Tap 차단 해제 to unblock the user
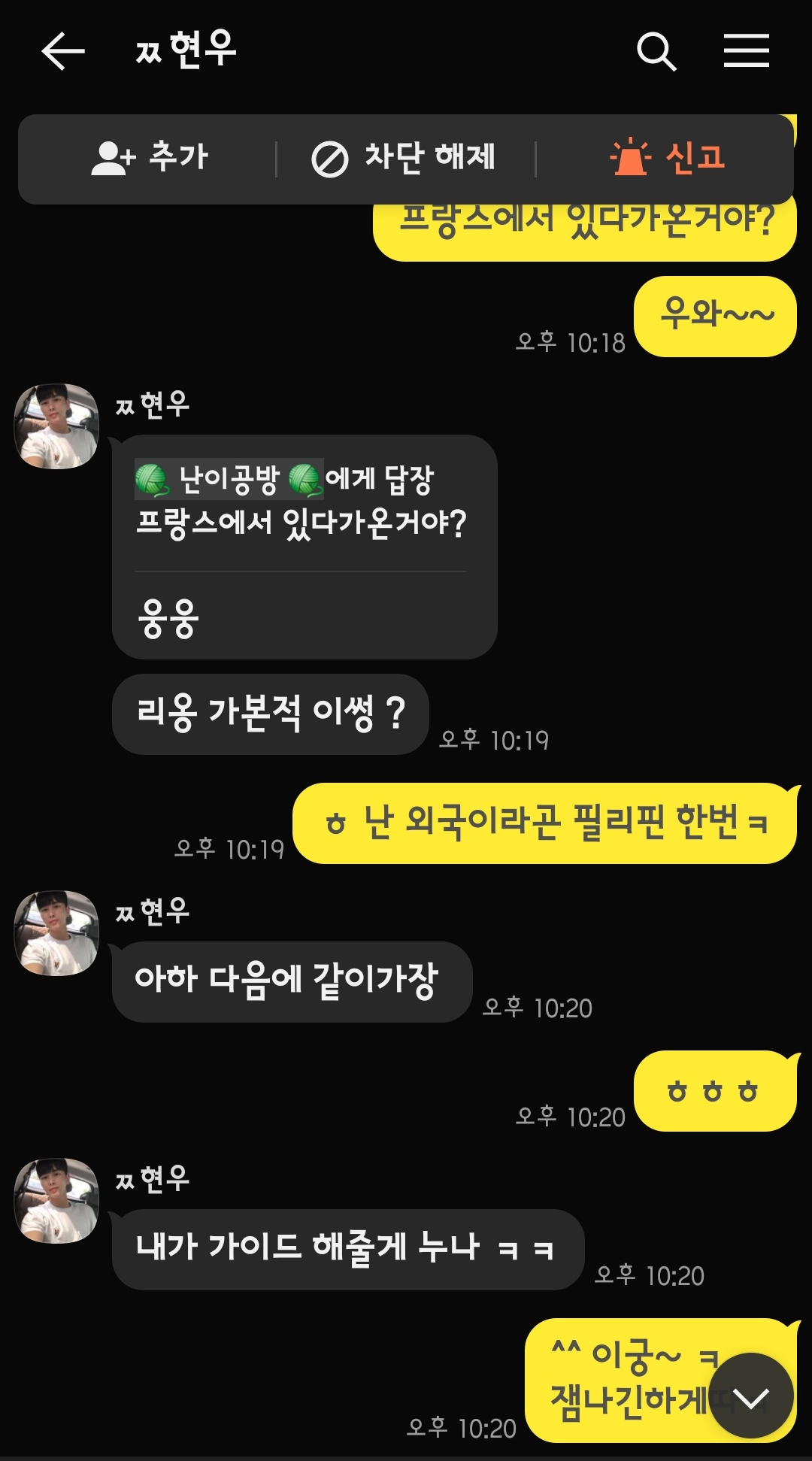This screenshot has height=1461, width=812. [404, 158]
